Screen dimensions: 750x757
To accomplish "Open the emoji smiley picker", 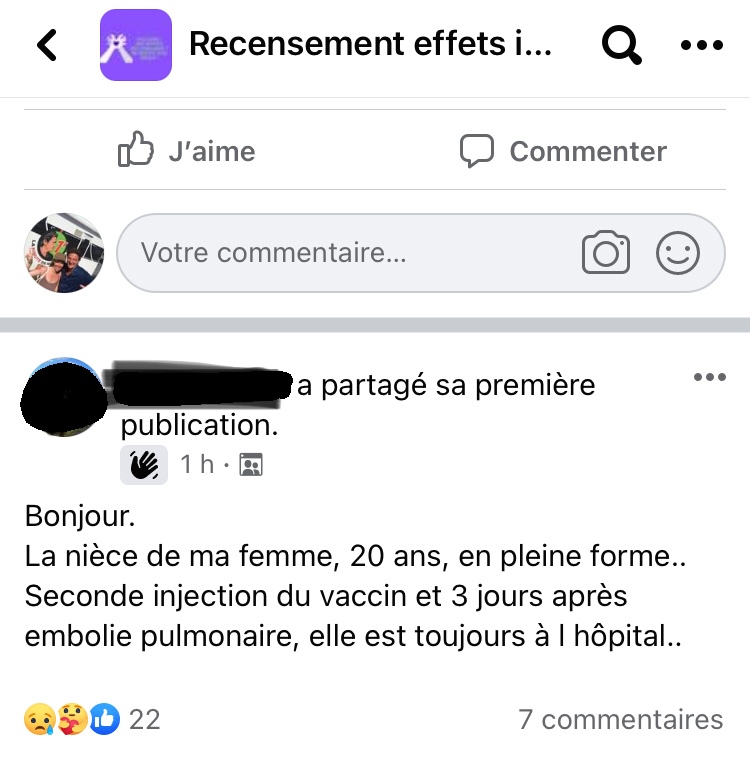I will click(x=677, y=252).
